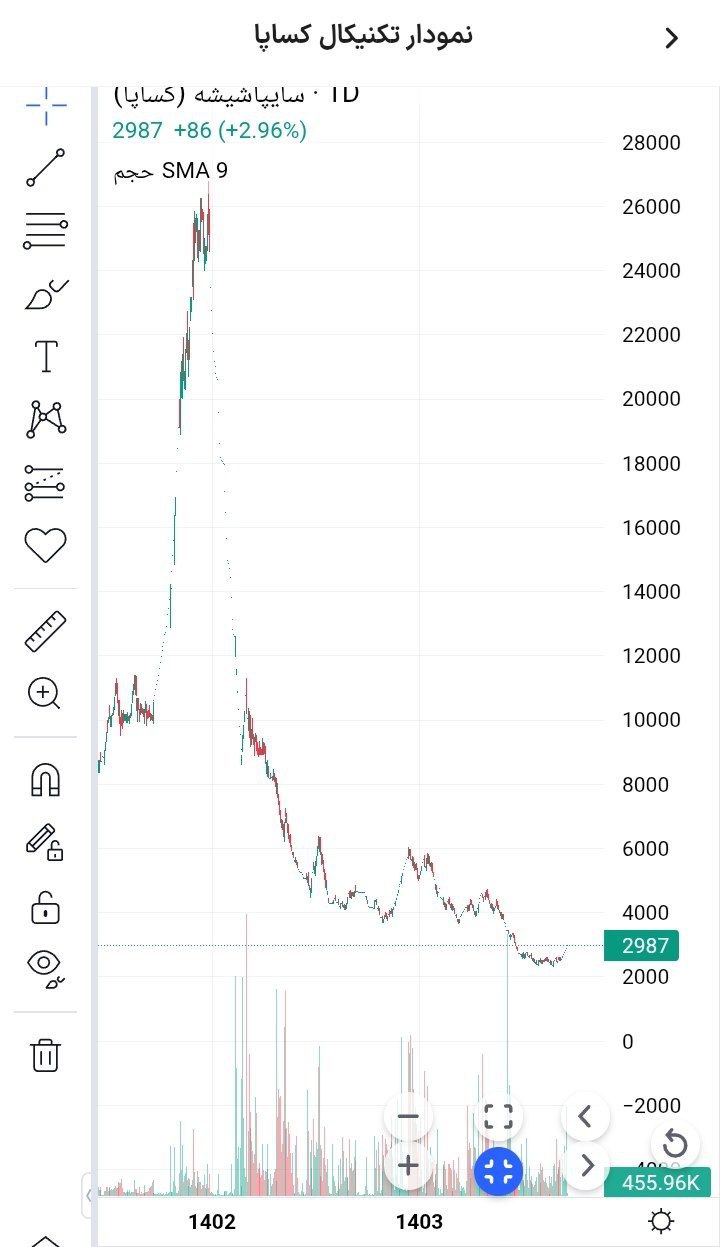The image size is (720, 1247).
Task: Zoom in the chart with plus
Action: [x=408, y=1165]
